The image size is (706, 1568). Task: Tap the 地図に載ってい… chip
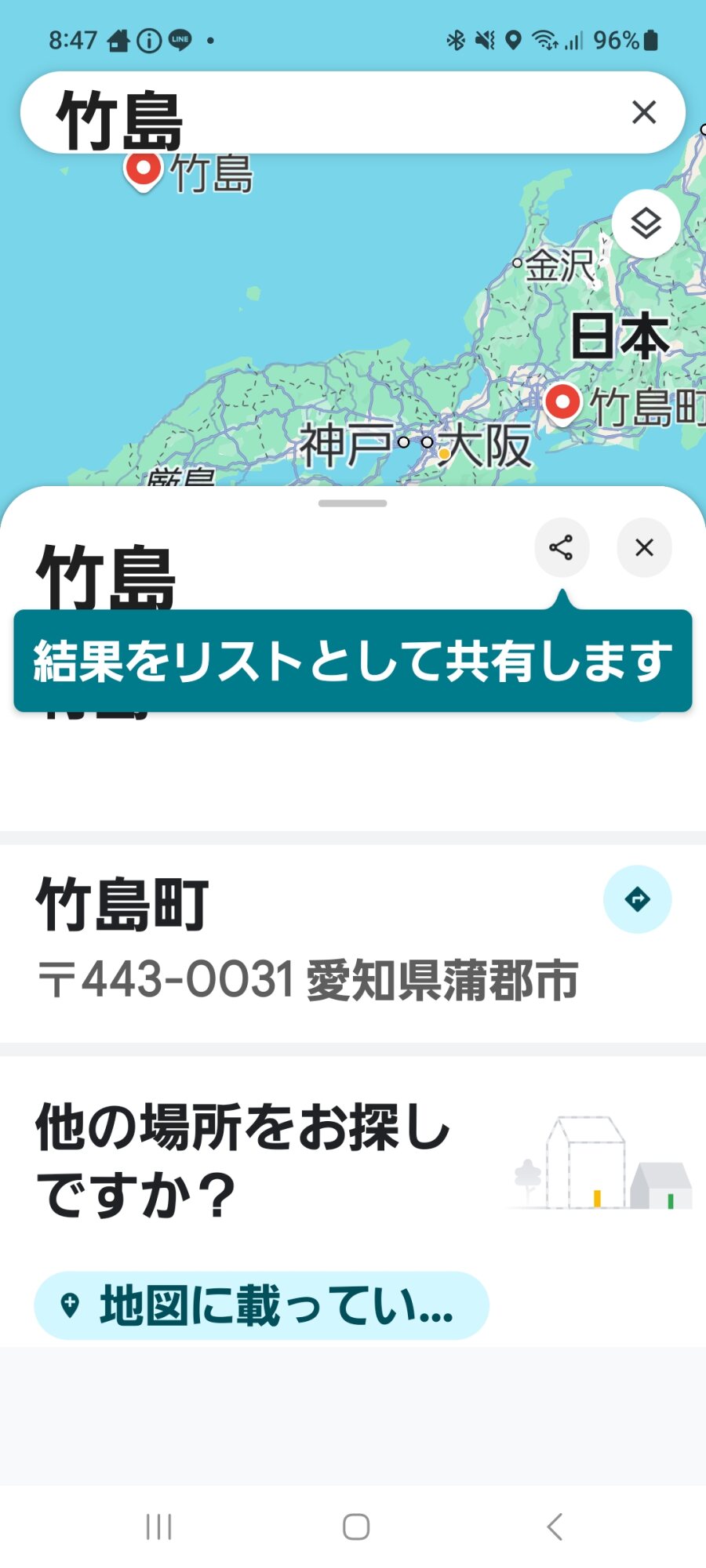[x=261, y=1305]
